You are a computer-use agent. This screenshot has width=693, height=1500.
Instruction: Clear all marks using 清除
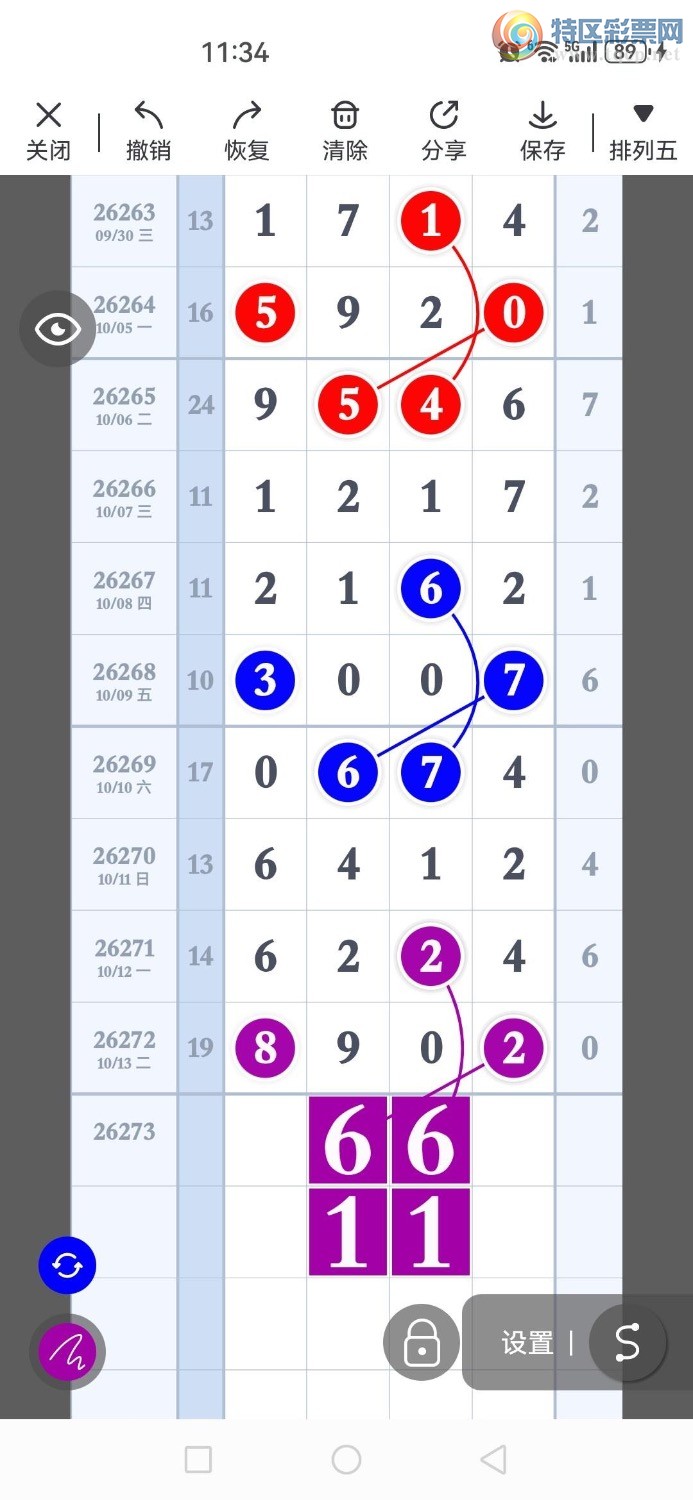pos(345,131)
